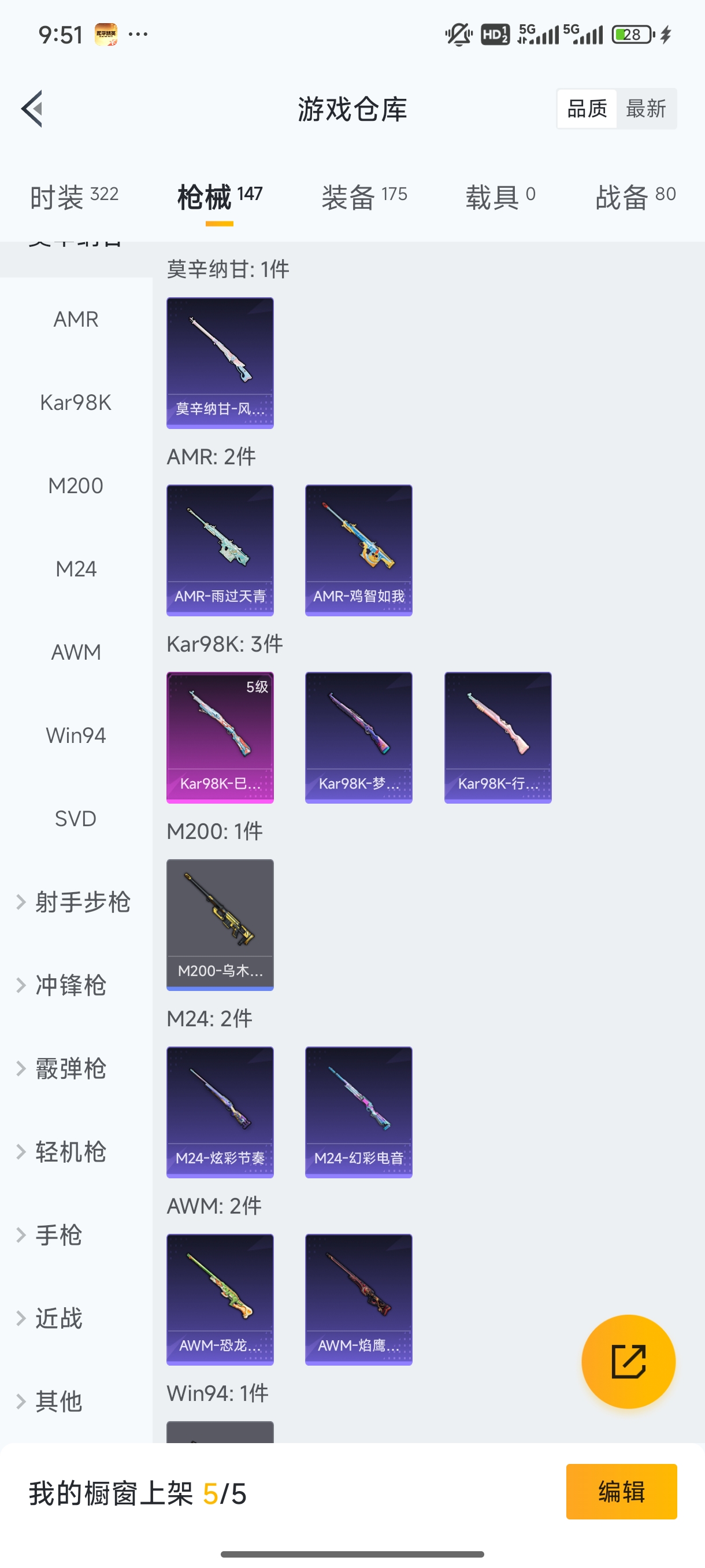This screenshot has height=1568, width=705.
Task: View the M24-幻彩电音 skin card
Action: (x=358, y=1111)
